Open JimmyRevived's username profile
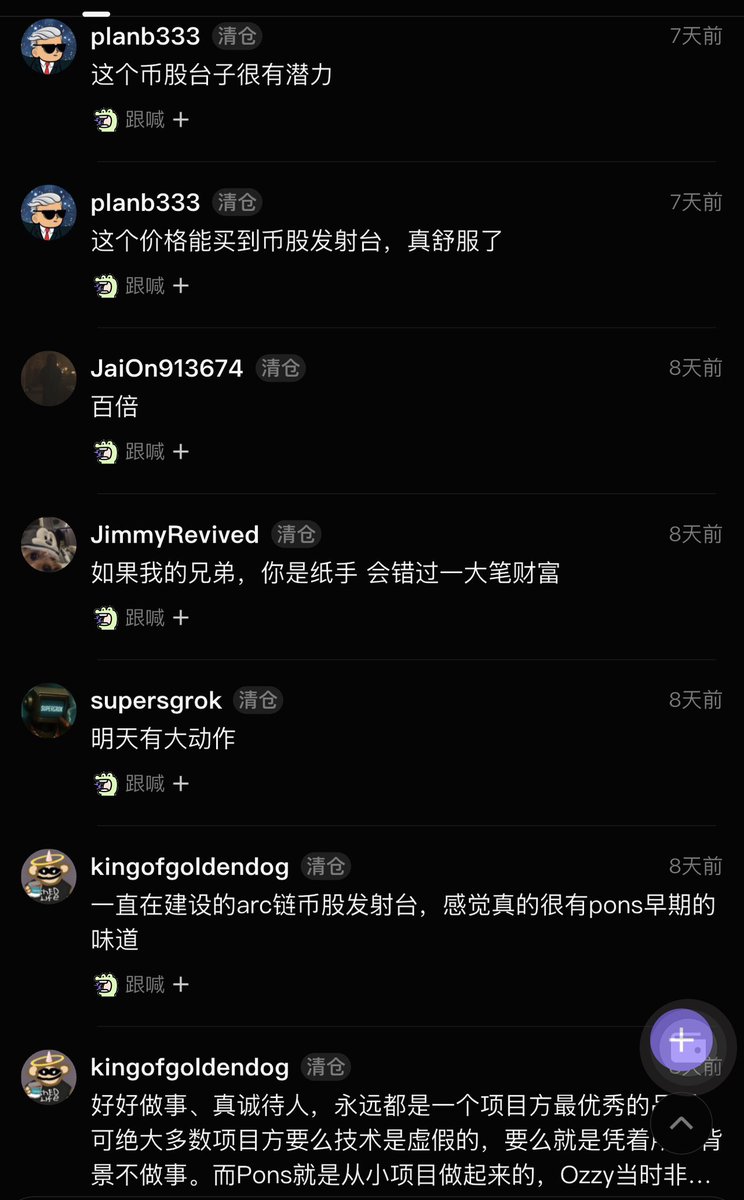Viewport: 744px width, 1200px height. pyautogui.click(x=175, y=534)
